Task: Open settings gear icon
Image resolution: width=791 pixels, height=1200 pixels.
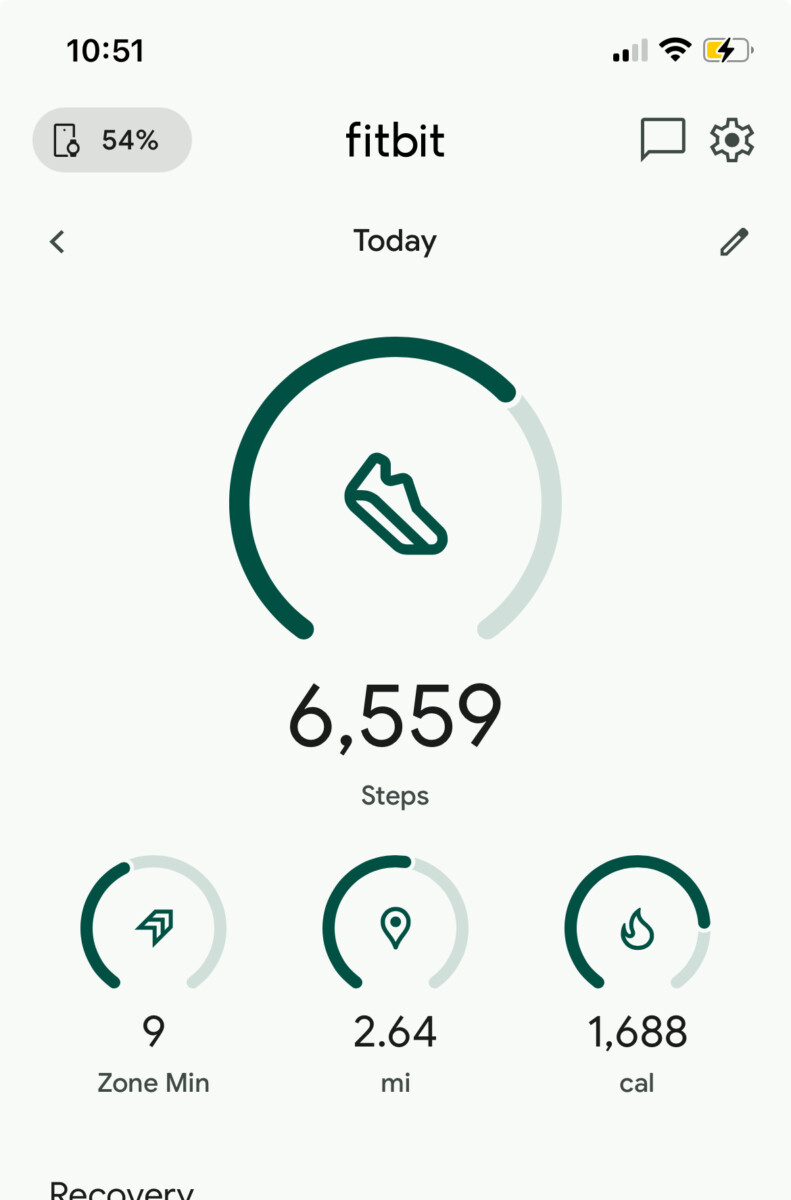Action: [732, 140]
